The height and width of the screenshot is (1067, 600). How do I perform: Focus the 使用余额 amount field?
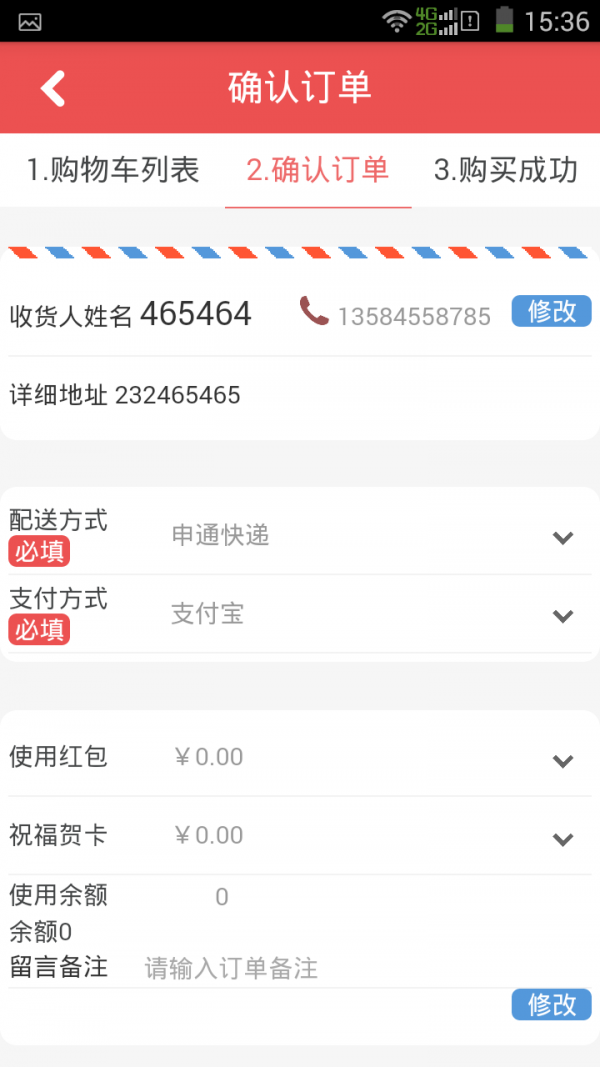(222, 897)
